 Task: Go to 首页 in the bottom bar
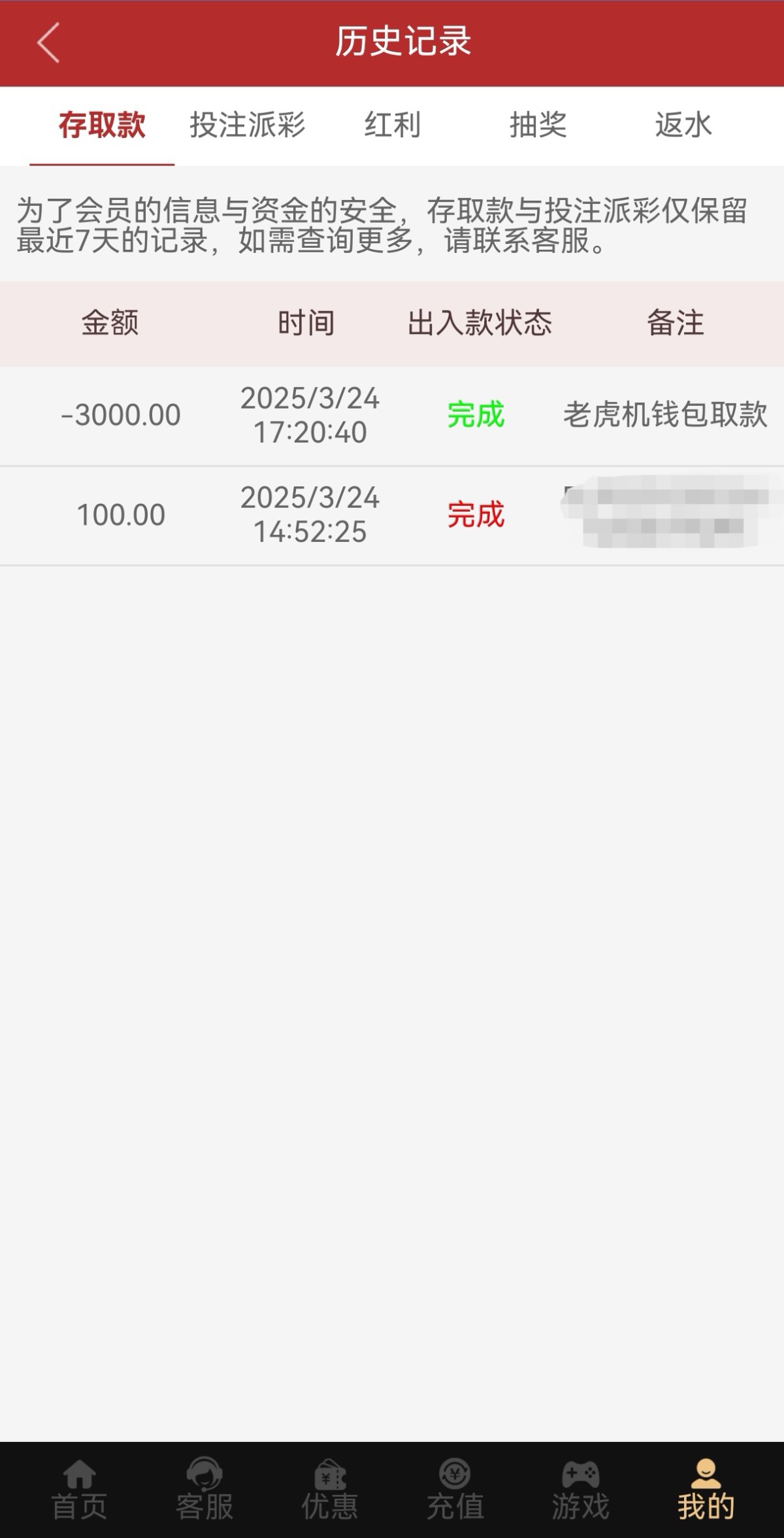coord(79,1490)
